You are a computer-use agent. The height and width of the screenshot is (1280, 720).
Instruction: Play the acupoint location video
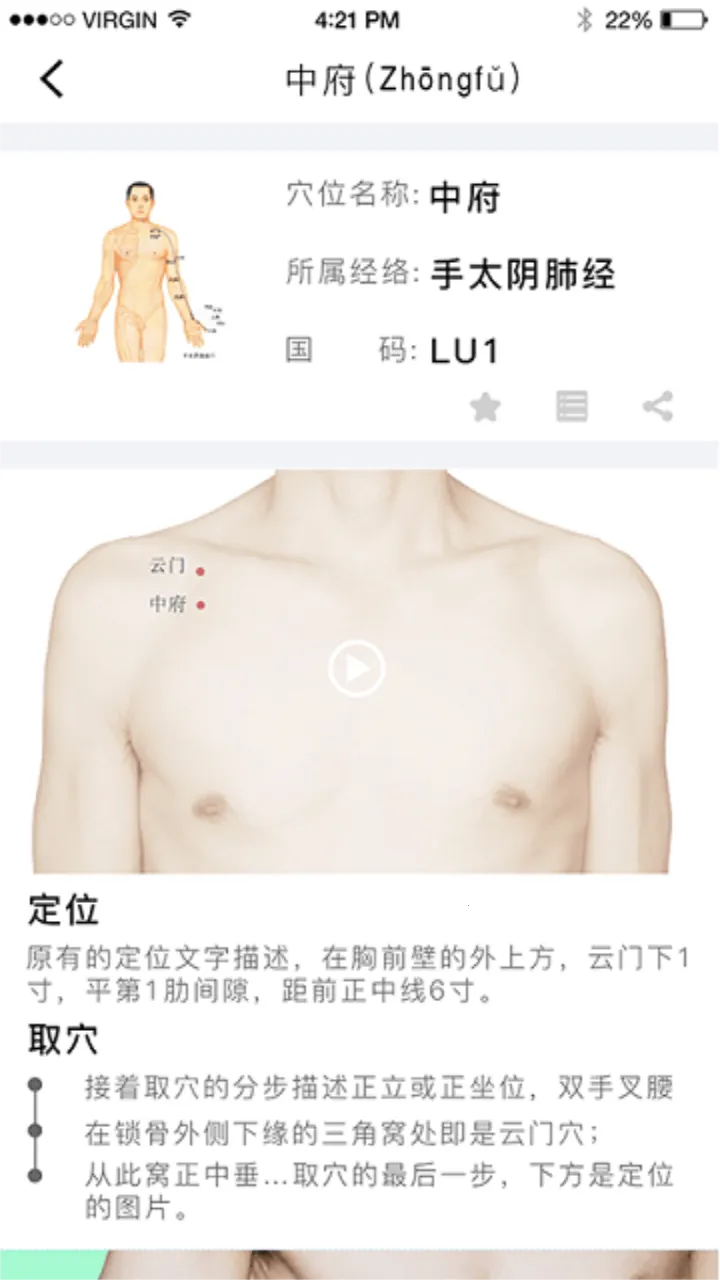pyautogui.click(x=357, y=668)
